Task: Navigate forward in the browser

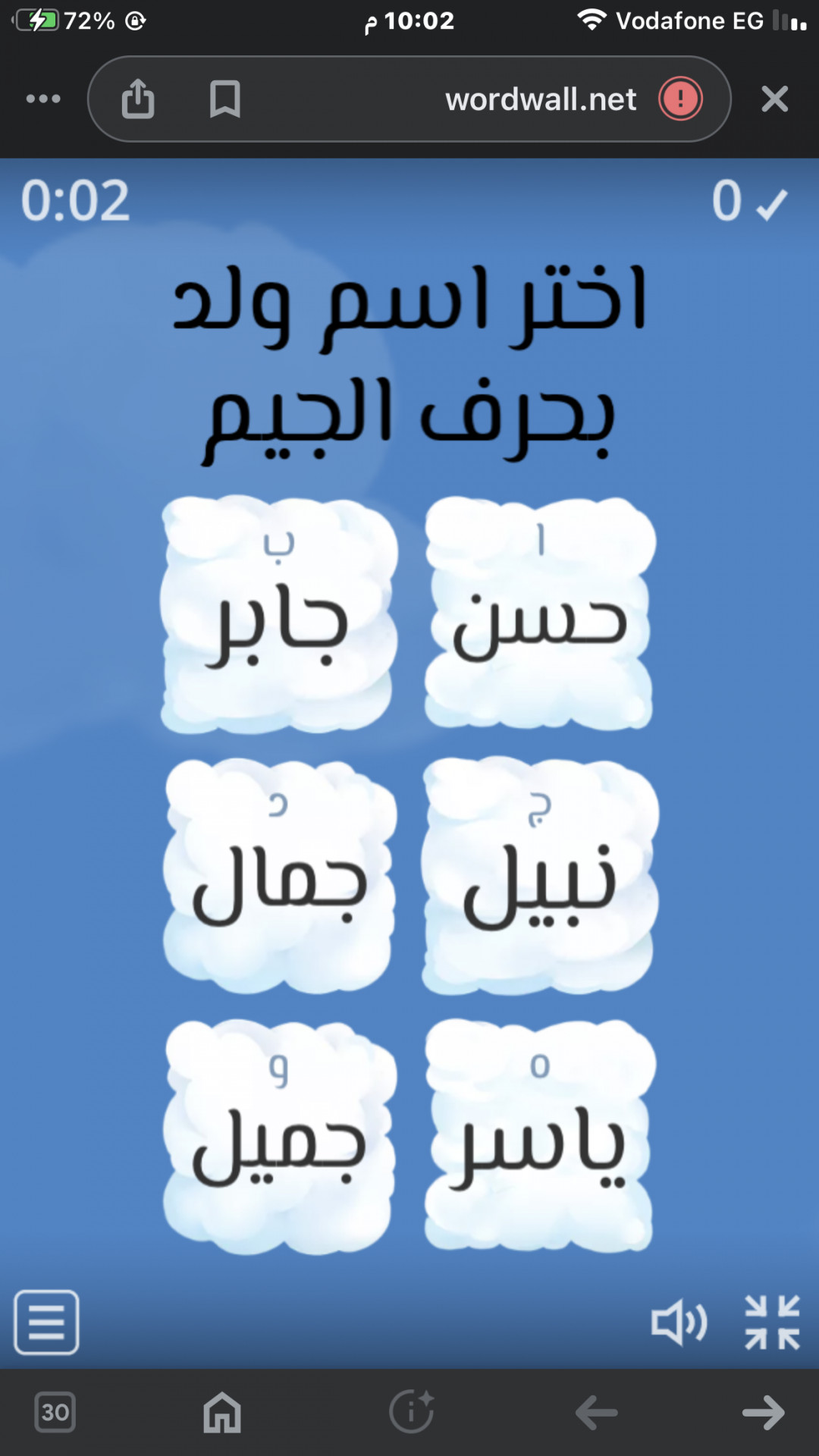Action: 763,1412
